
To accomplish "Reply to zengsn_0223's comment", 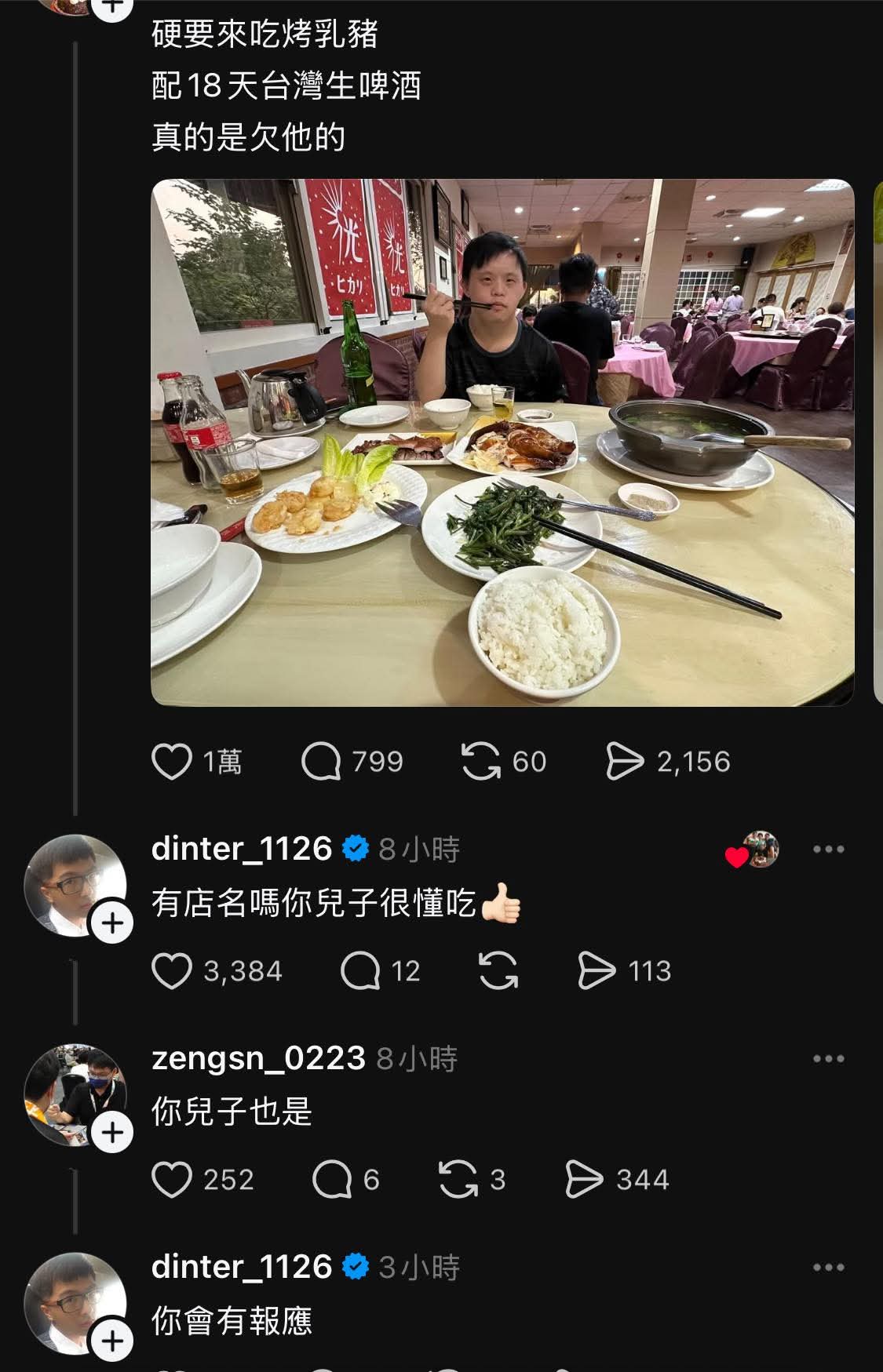I will 332,1180.
